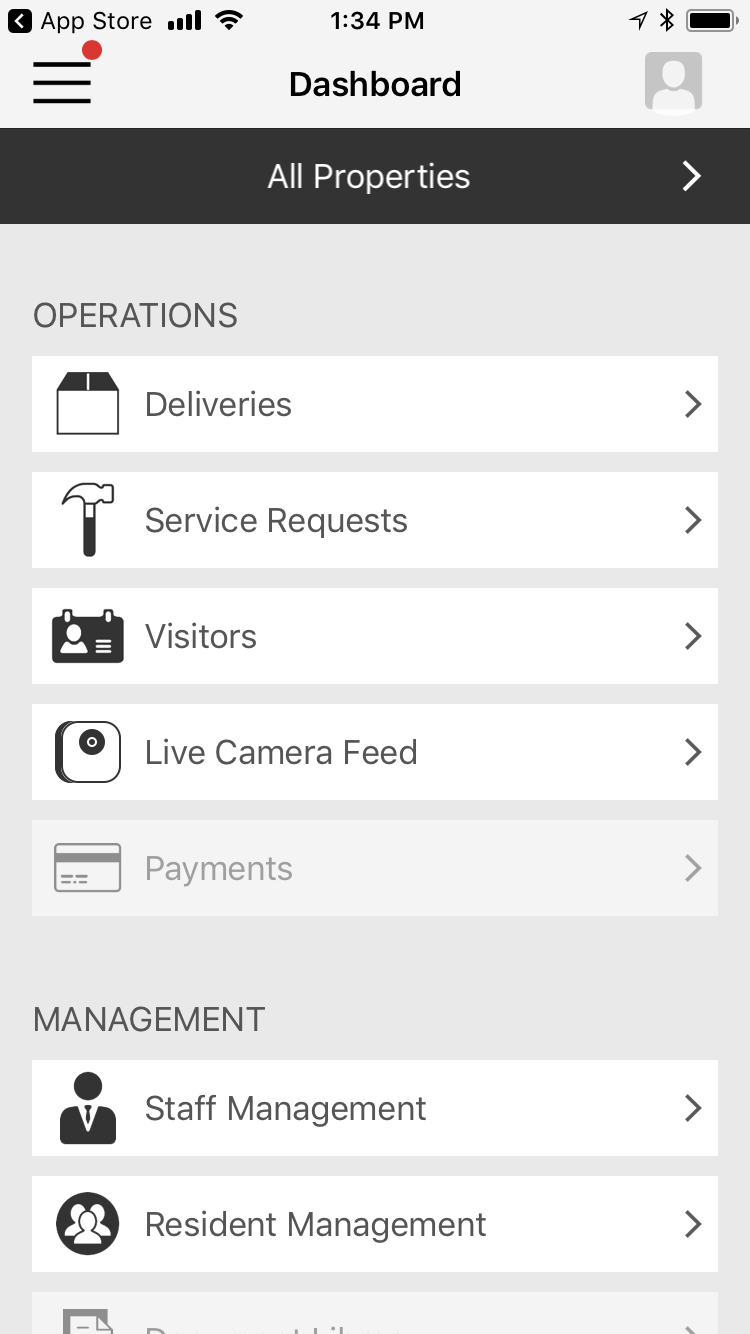750x1334 pixels.
Task: Tap the All Properties header bar
Action: [x=369, y=176]
